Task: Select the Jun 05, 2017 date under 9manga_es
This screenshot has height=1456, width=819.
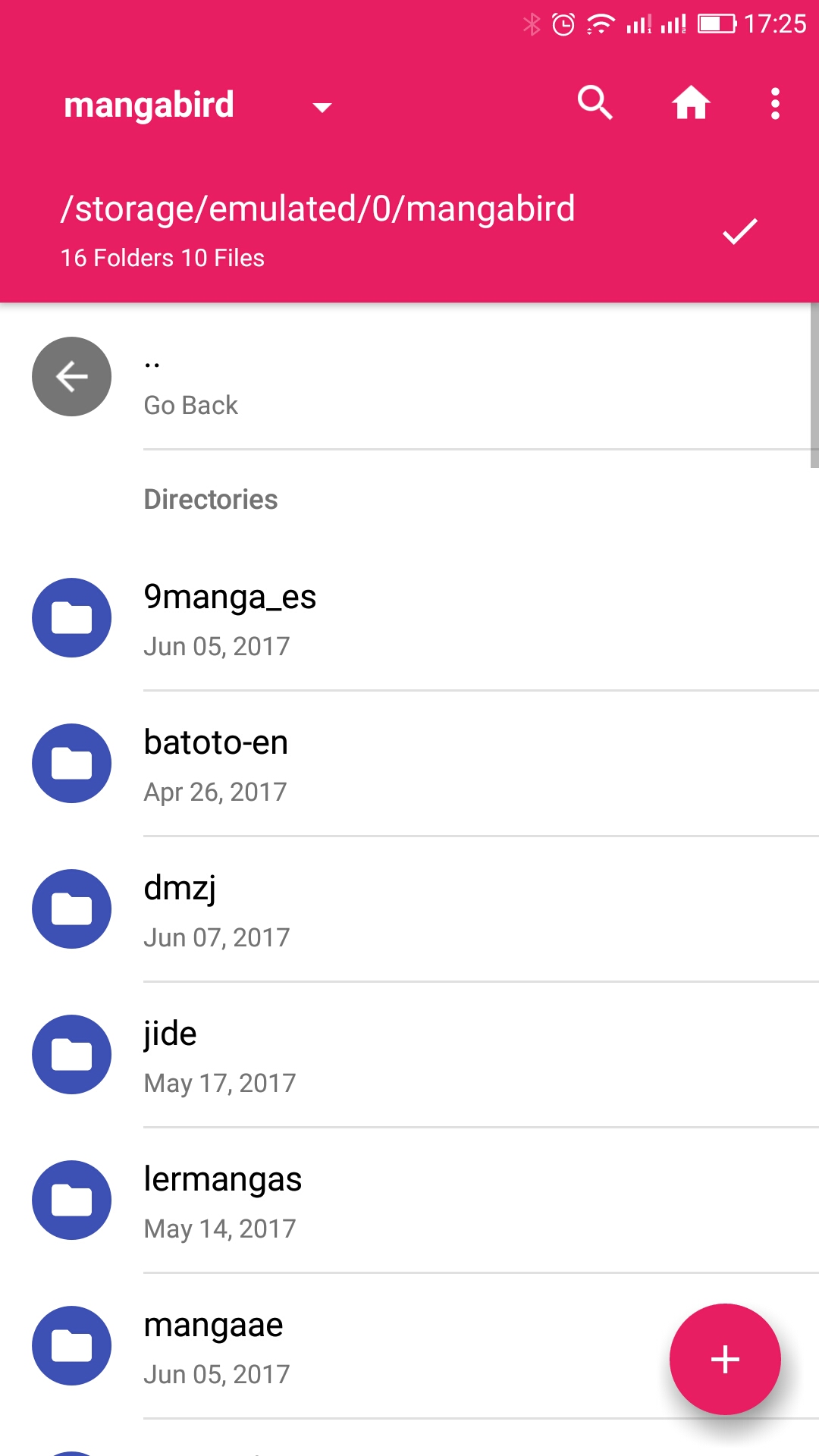Action: coord(217,645)
